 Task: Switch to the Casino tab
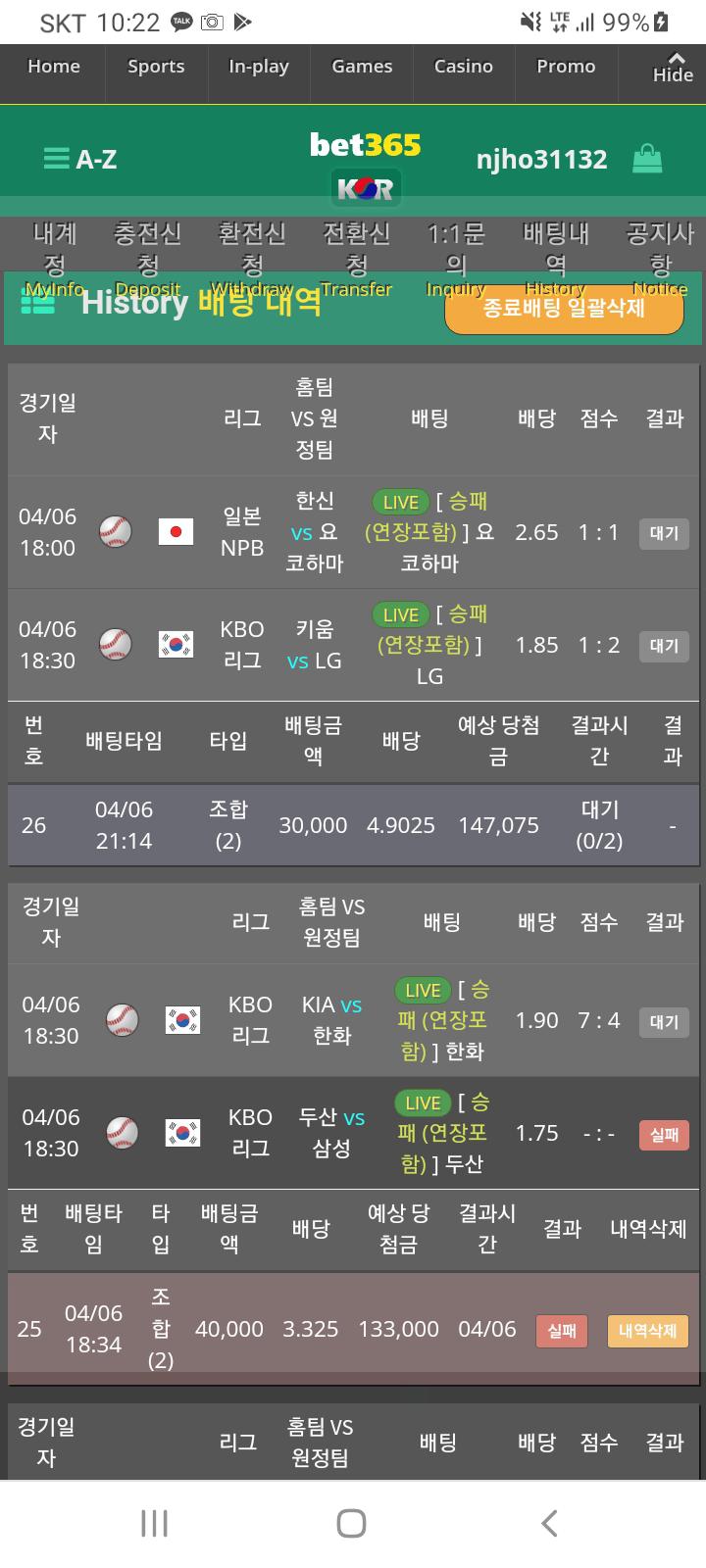tap(463, 67)
